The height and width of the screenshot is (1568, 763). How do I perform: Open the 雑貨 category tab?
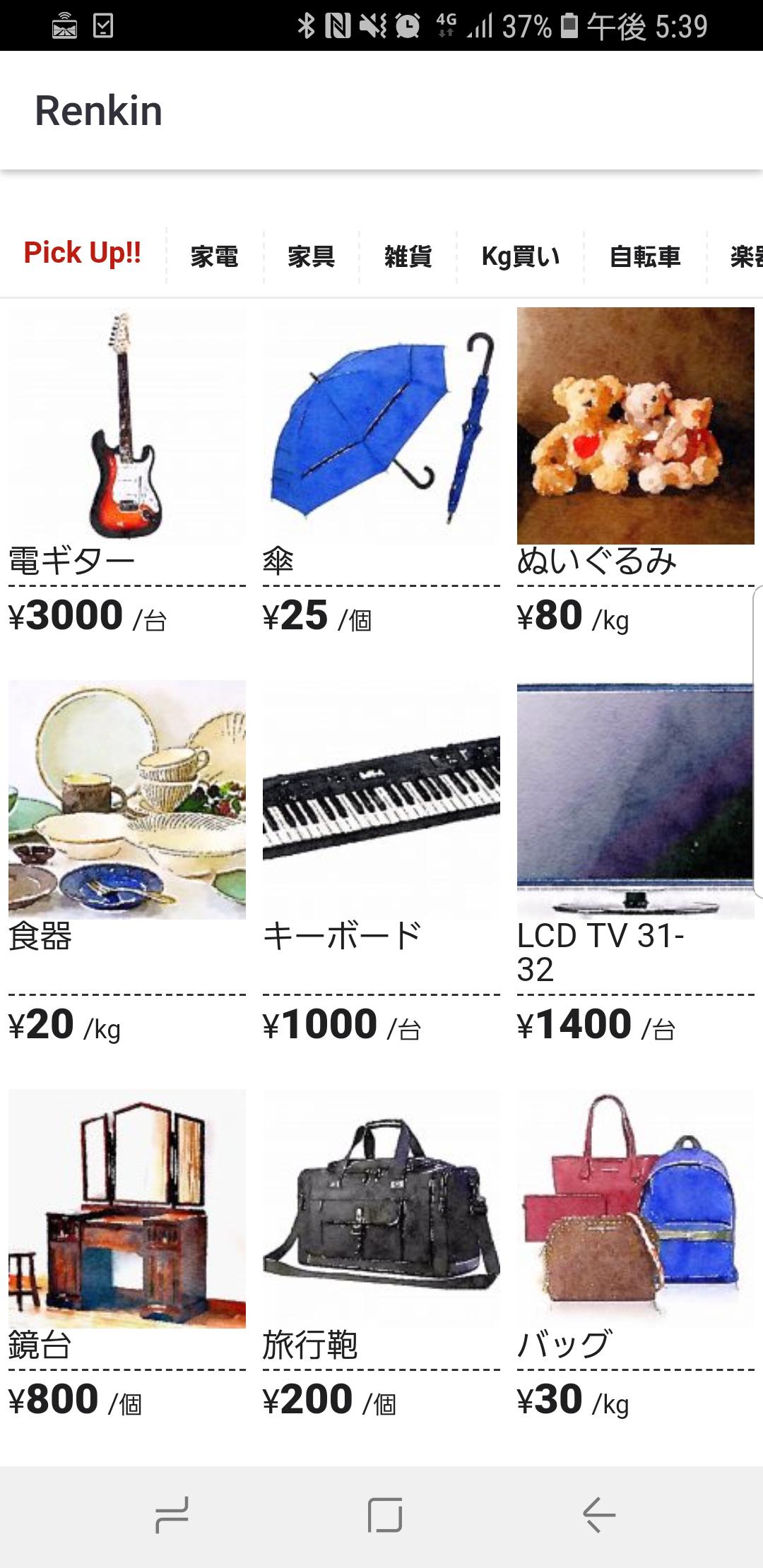pos(408,256)
